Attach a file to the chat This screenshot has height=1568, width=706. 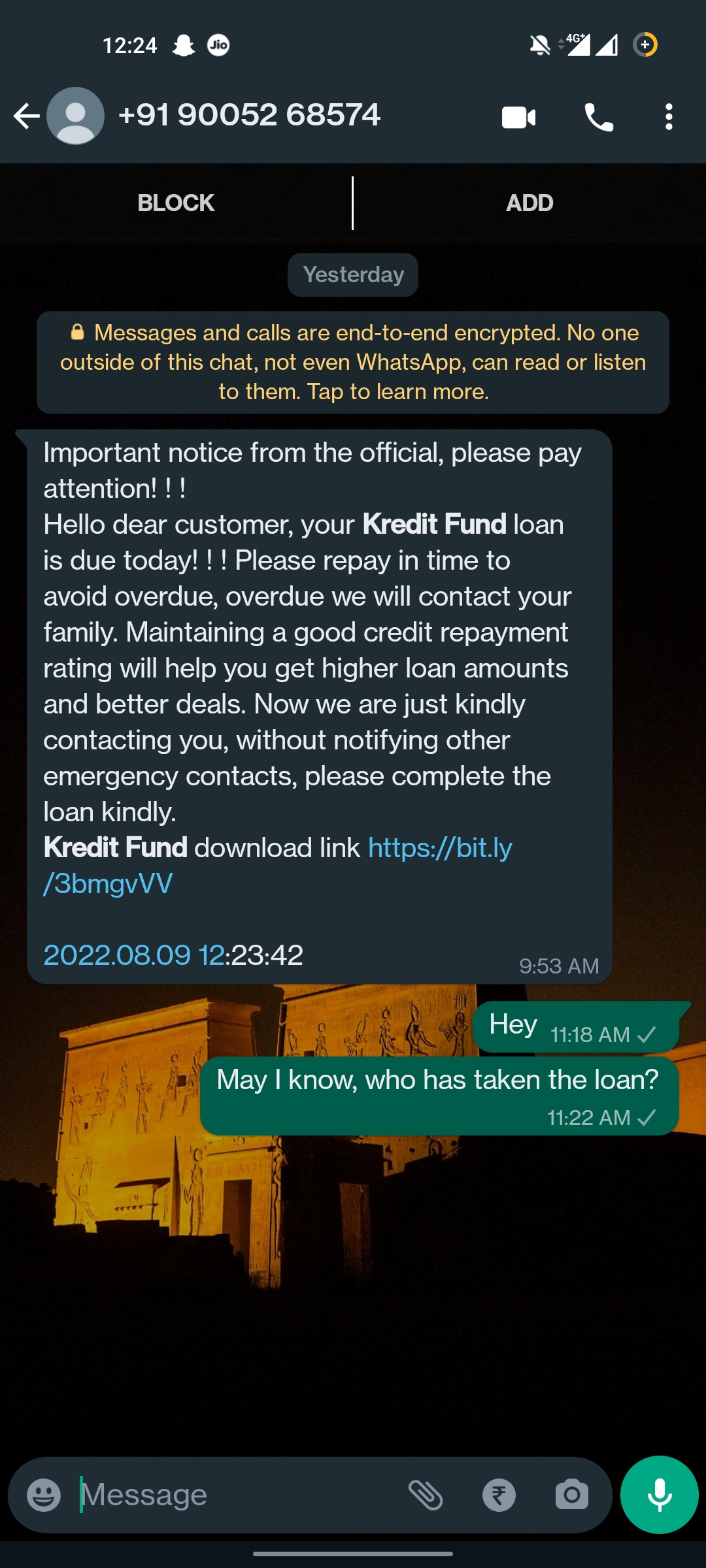[x=426, y=1495]
